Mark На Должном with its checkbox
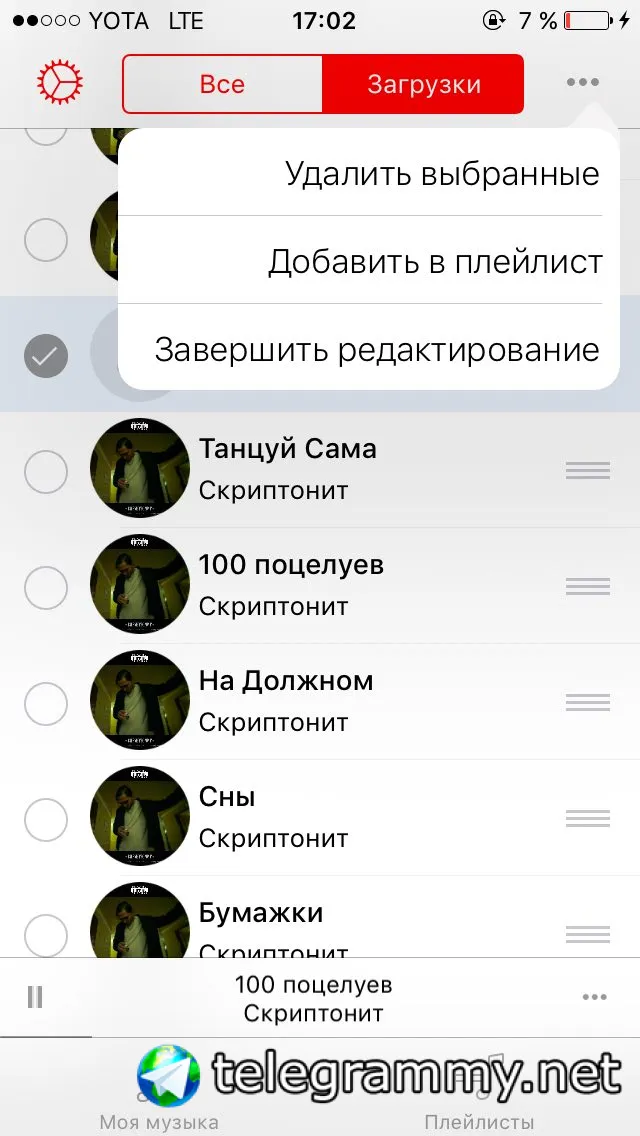Image resolution: width=640 pixels, height=1136 pixels. coord(46,703)
